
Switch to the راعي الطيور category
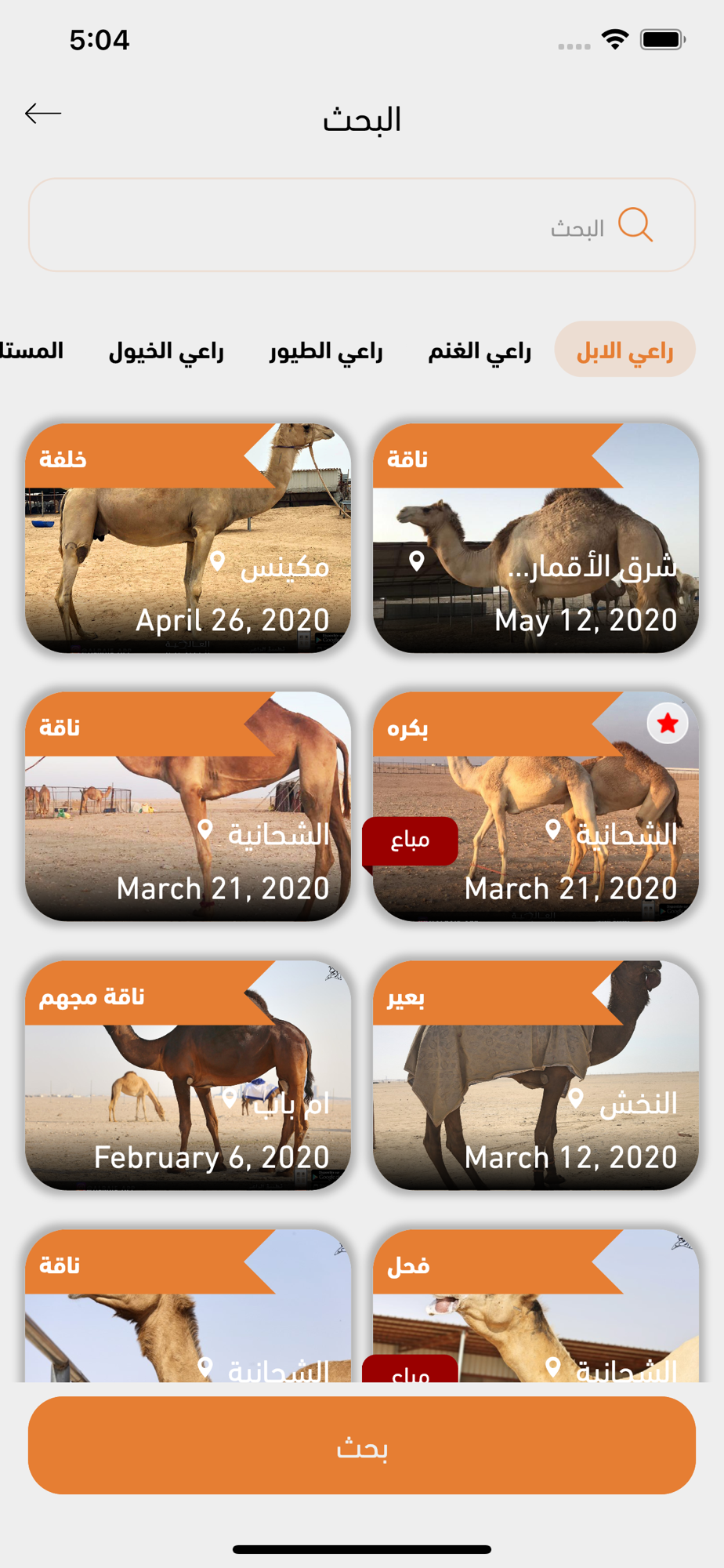point(326,350)
